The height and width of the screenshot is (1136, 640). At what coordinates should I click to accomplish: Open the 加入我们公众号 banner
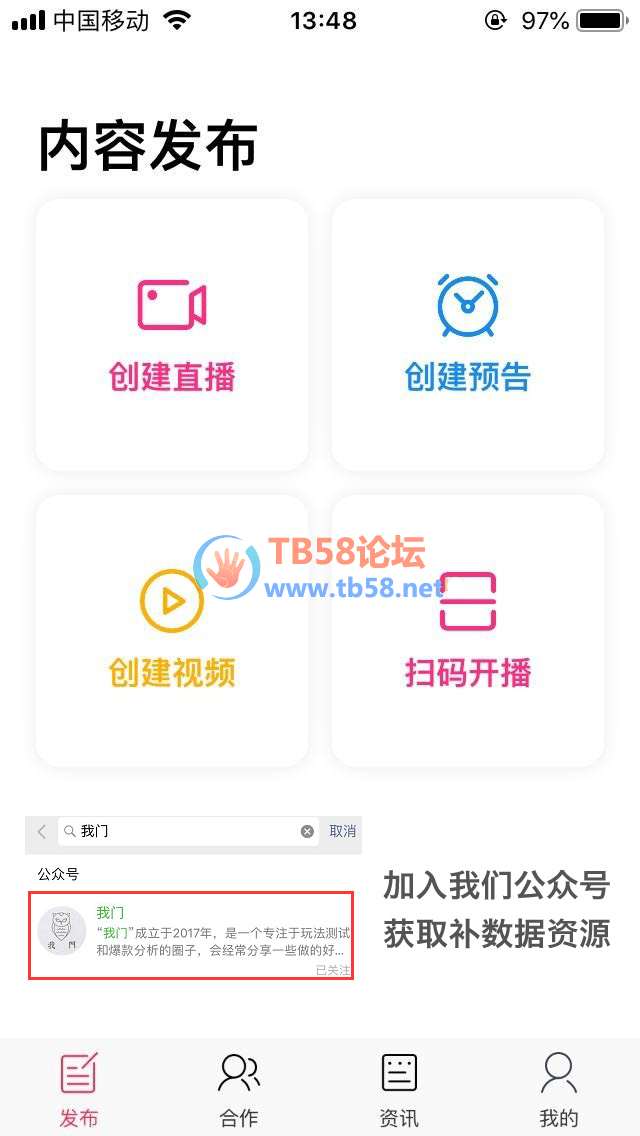320,898
